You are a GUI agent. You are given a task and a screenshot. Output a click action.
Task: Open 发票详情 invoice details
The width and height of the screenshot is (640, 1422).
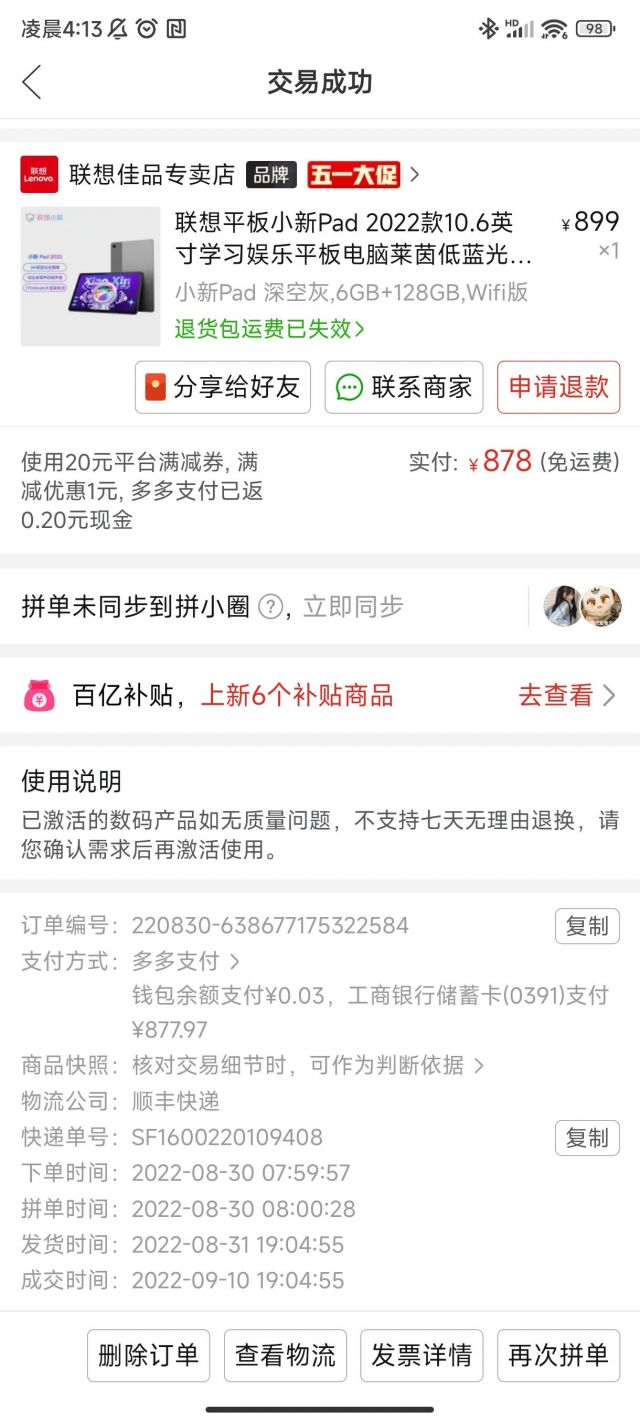click(422, 1356)
